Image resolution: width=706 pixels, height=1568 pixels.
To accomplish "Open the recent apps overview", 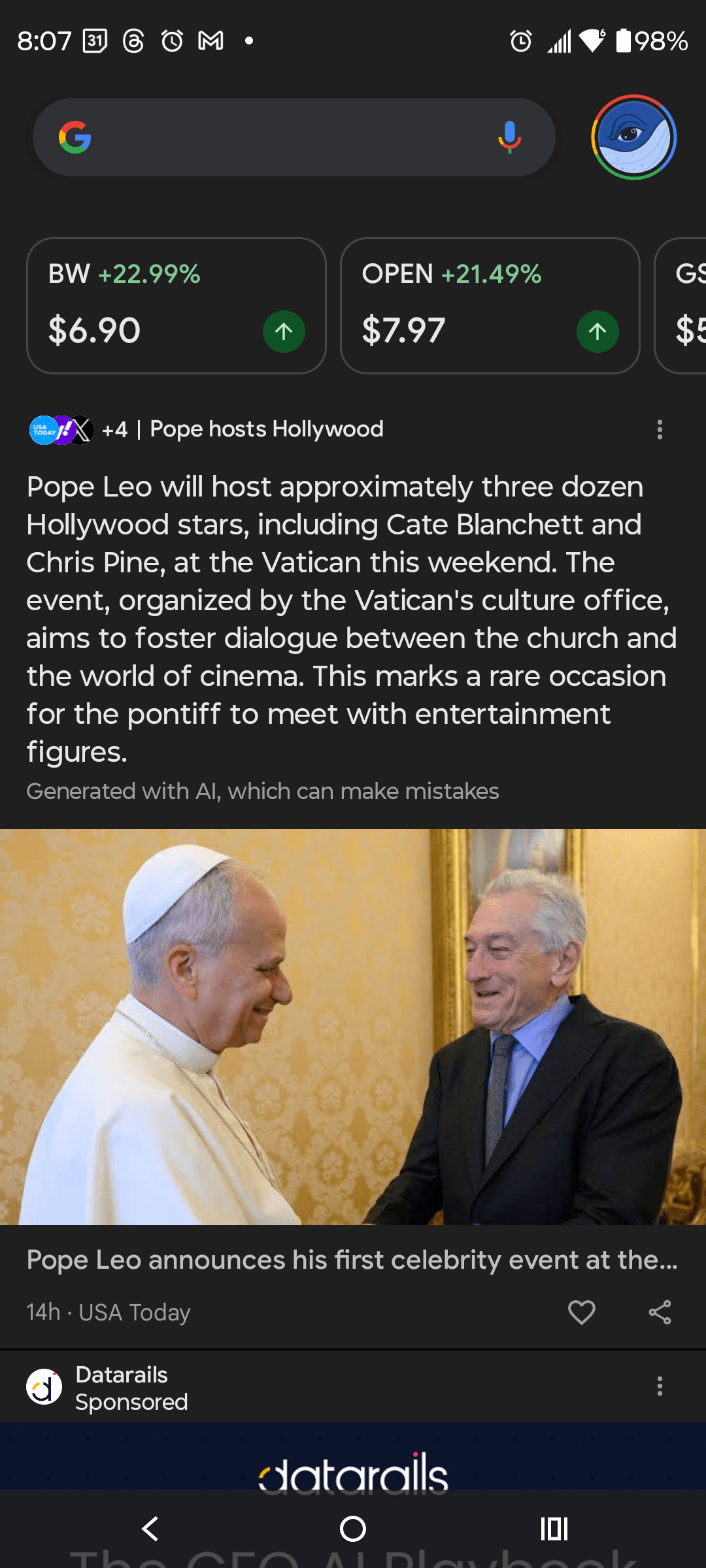I will click(x=554, y=1529).
